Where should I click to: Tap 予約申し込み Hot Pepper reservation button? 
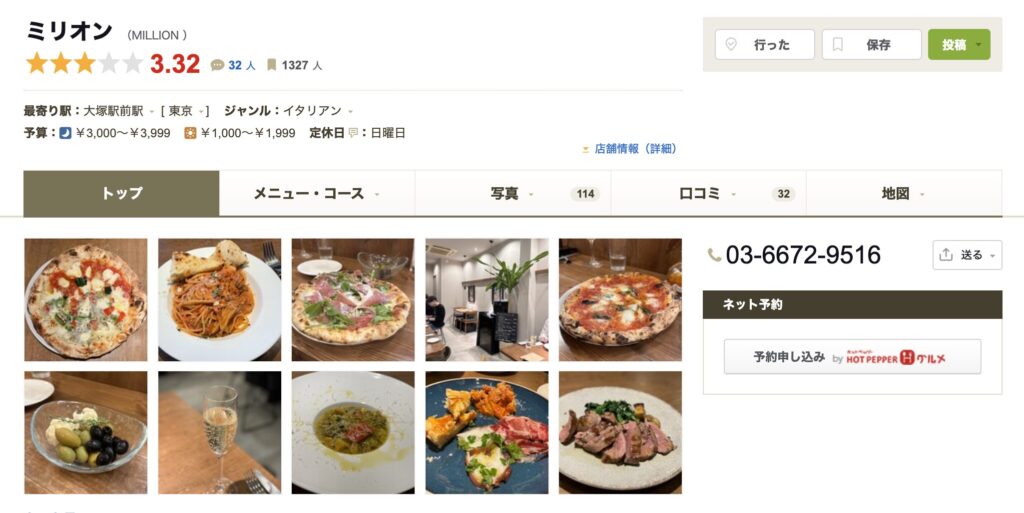tap(852, 357)
